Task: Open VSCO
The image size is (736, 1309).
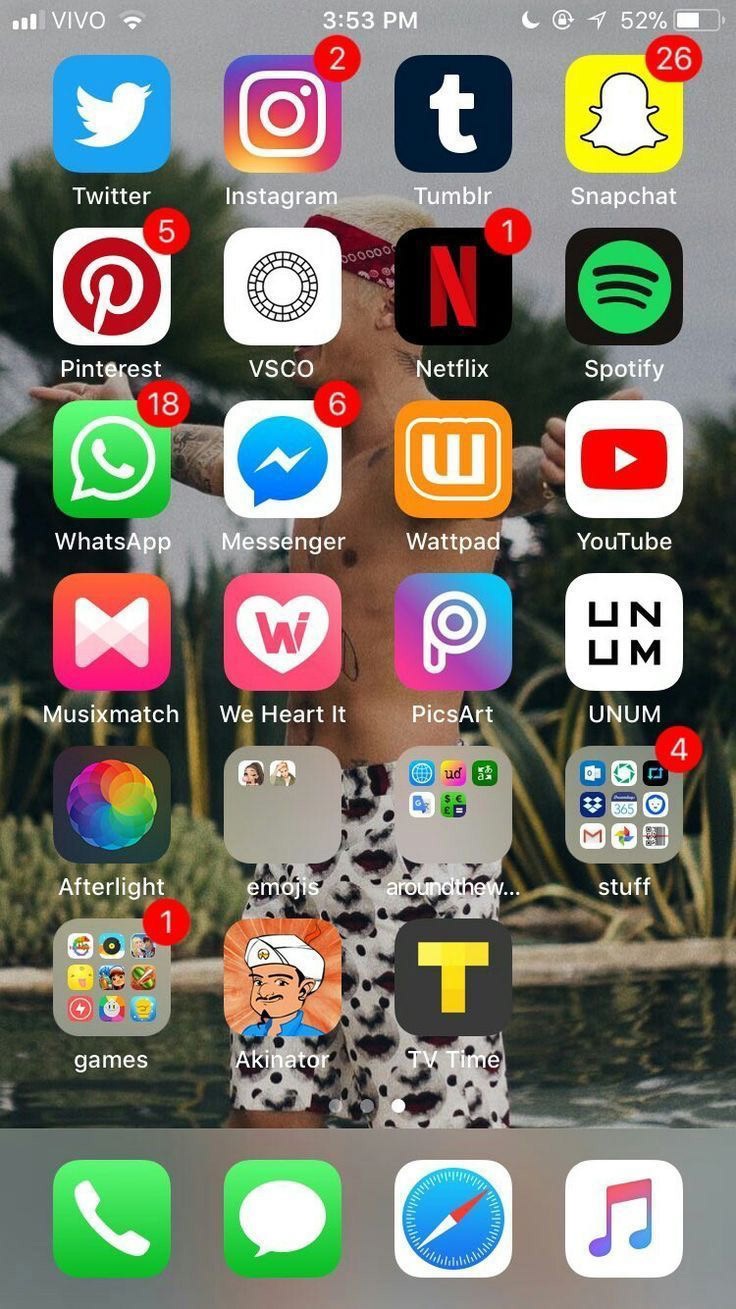Action: click(283, 286)
